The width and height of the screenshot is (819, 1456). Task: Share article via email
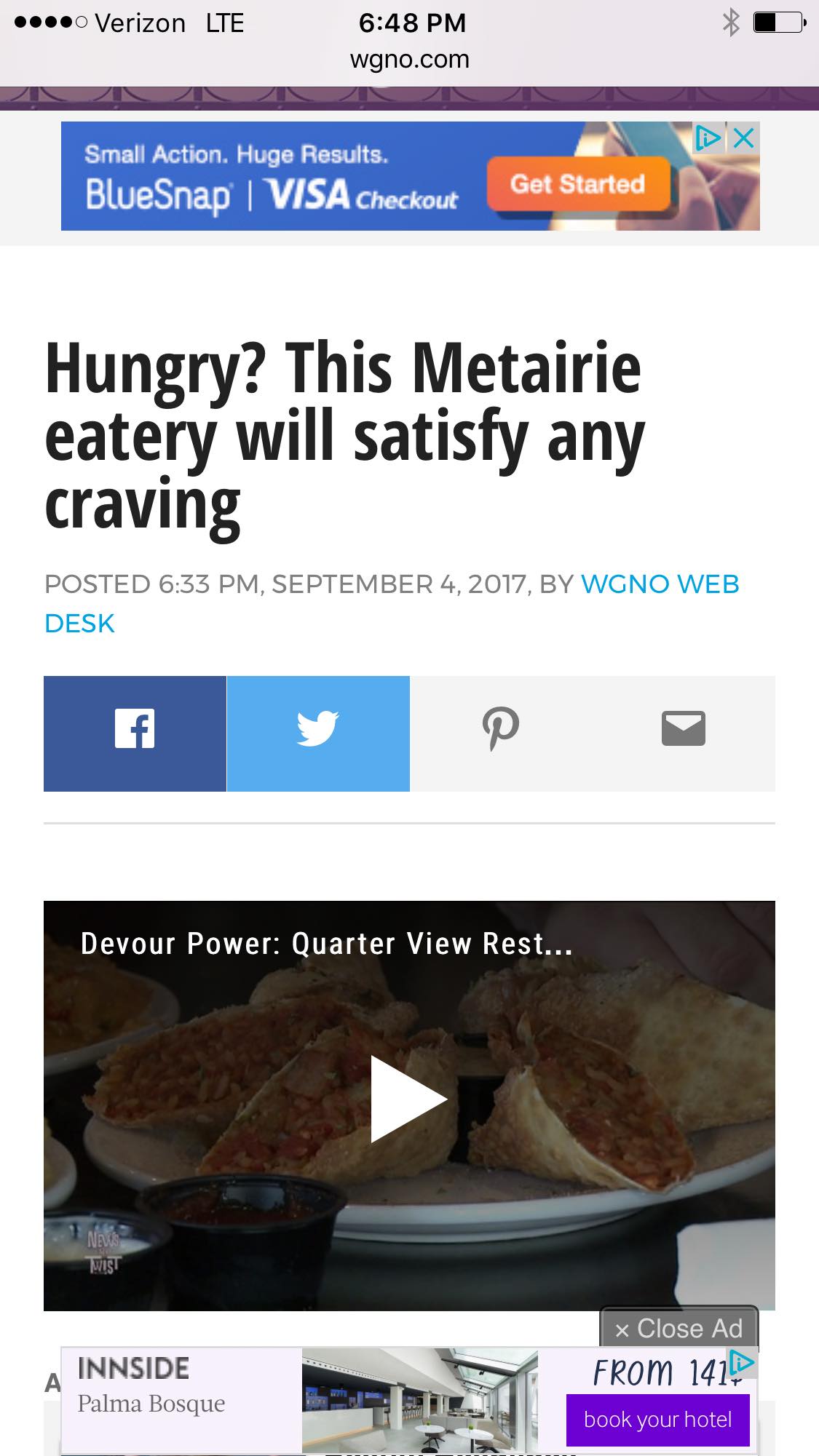coord(683,733)
